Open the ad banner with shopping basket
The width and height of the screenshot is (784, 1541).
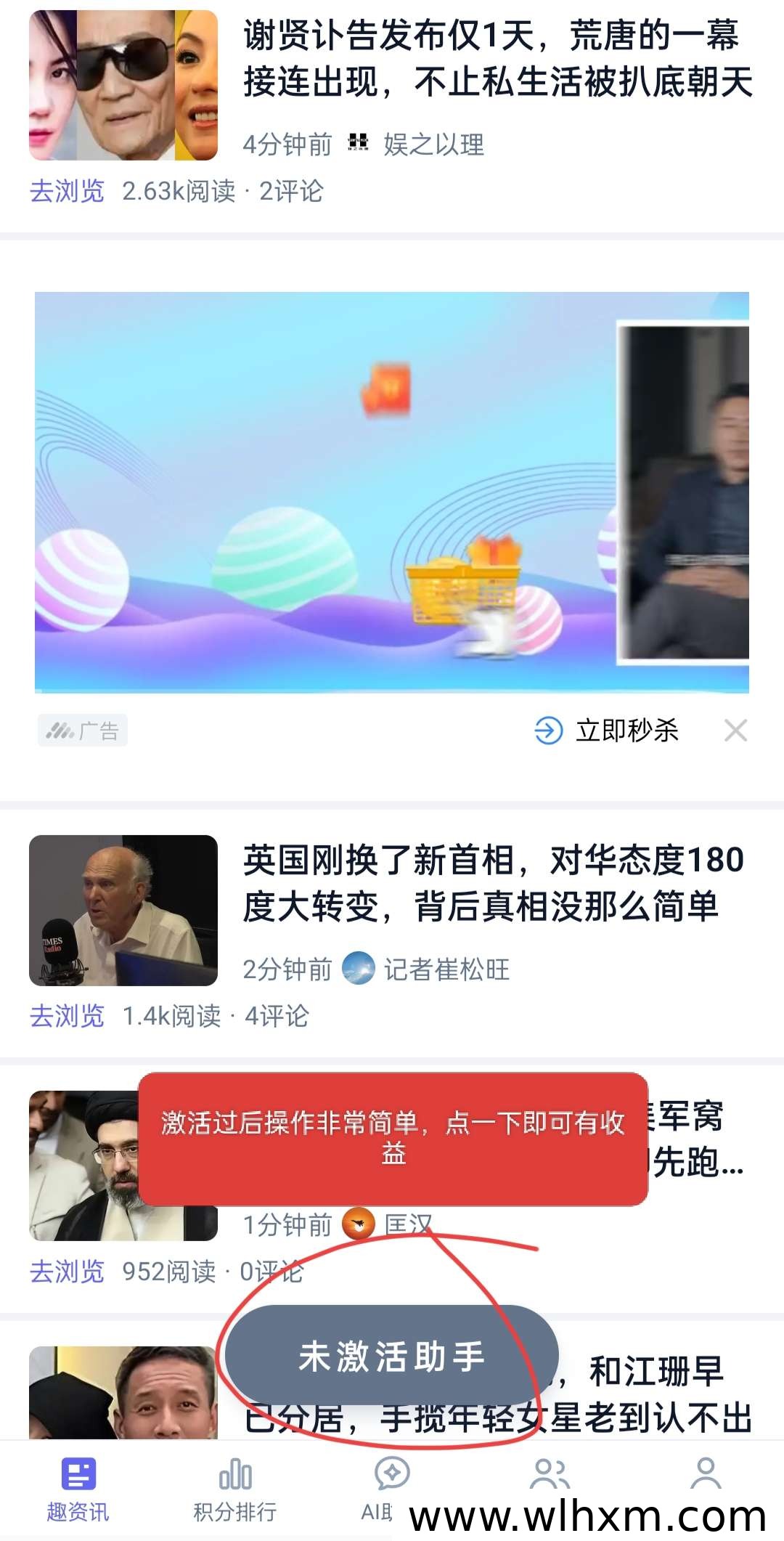tap(392, 492)
